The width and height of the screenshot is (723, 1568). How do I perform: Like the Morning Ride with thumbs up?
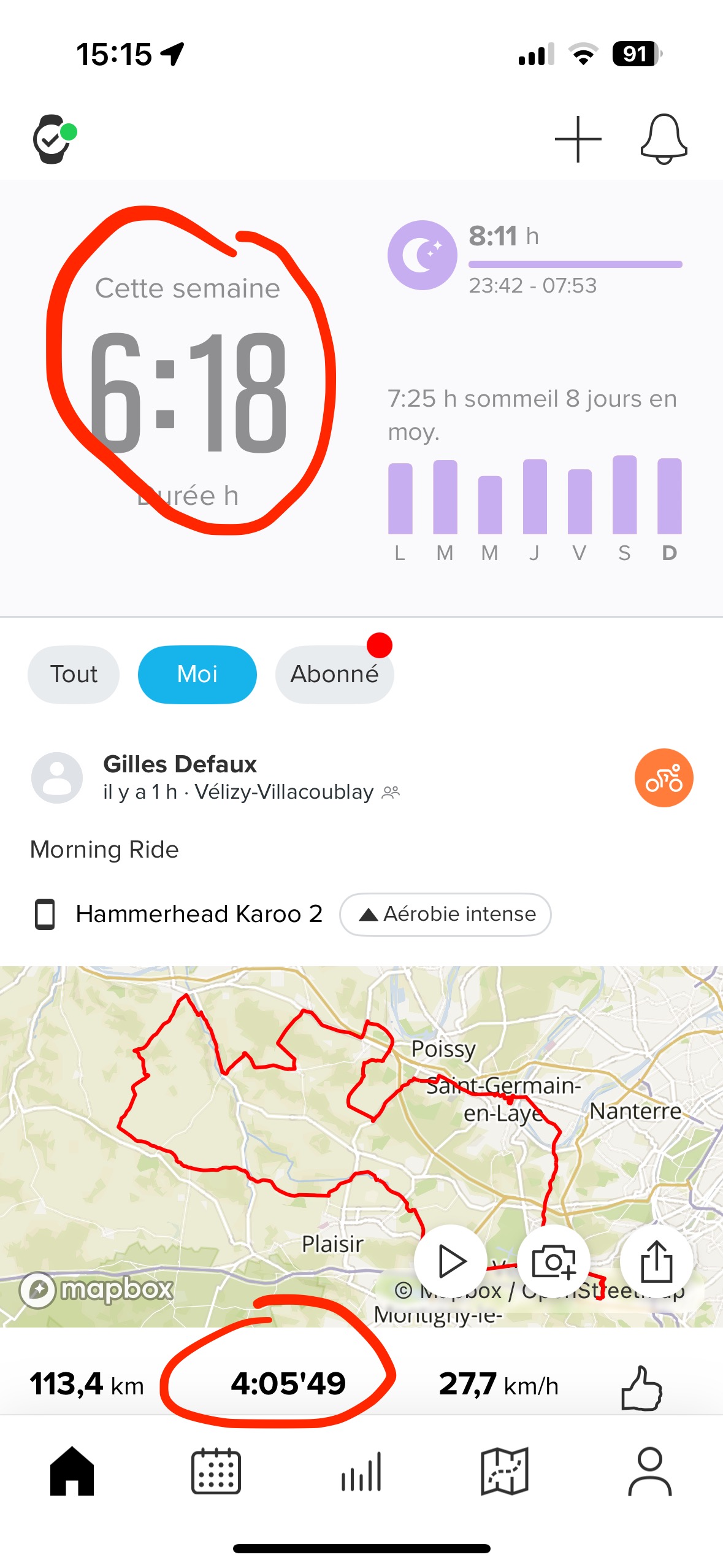tap(641, 1388)
